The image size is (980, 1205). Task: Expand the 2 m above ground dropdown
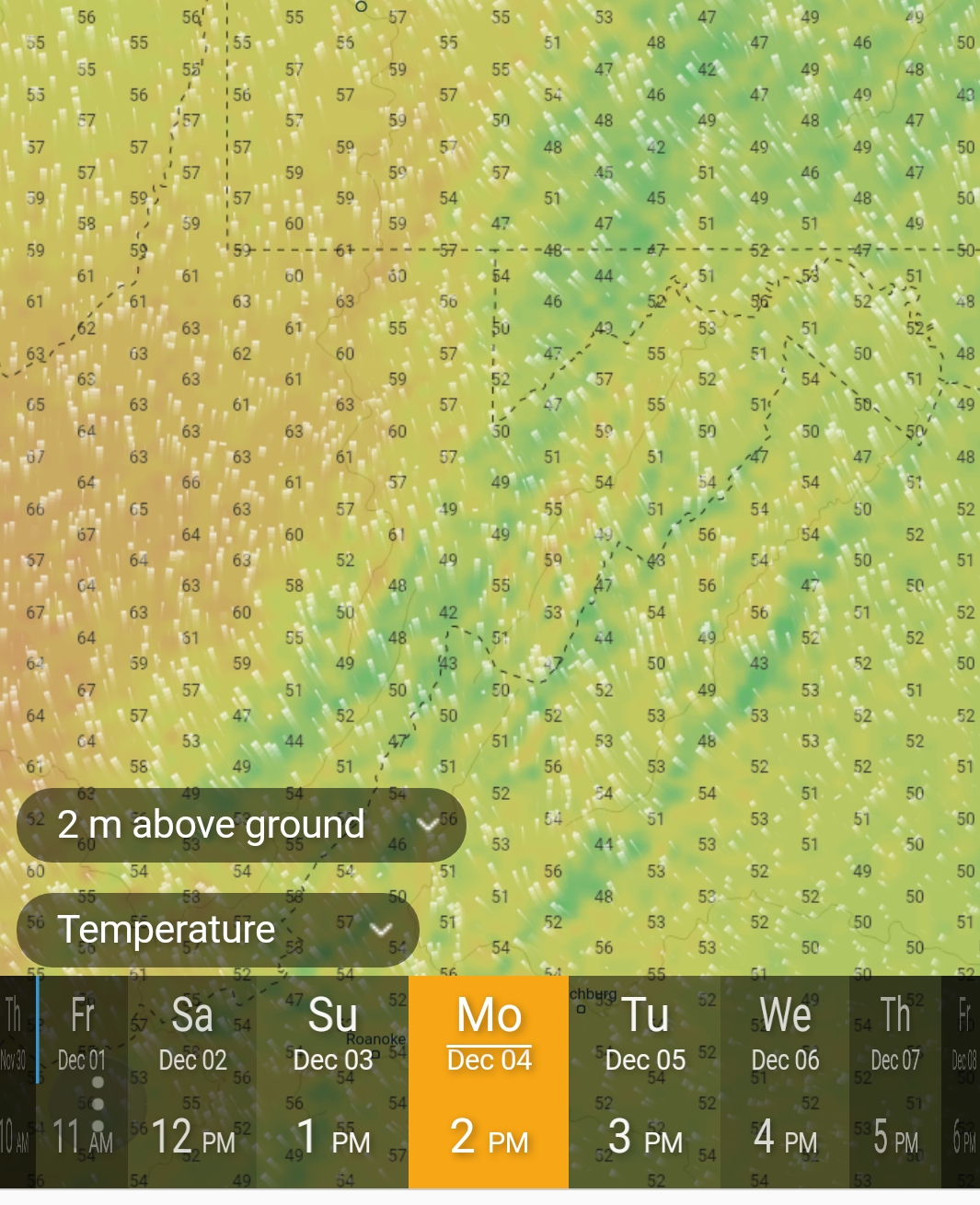tap(241, 825)
